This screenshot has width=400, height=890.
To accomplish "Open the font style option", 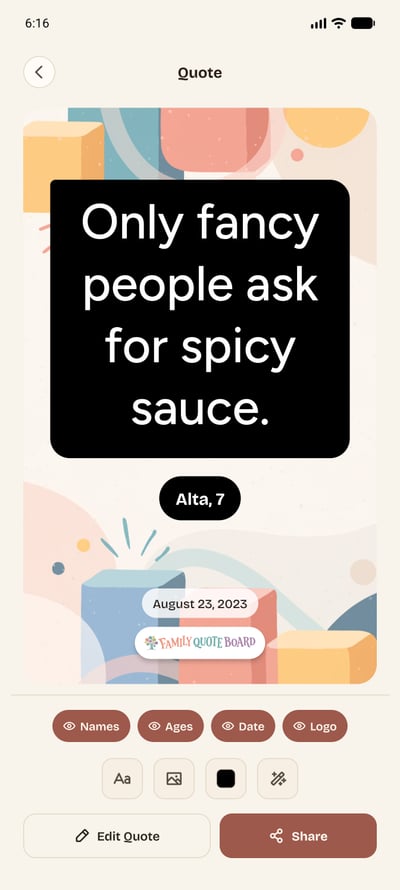I will 122,779.
